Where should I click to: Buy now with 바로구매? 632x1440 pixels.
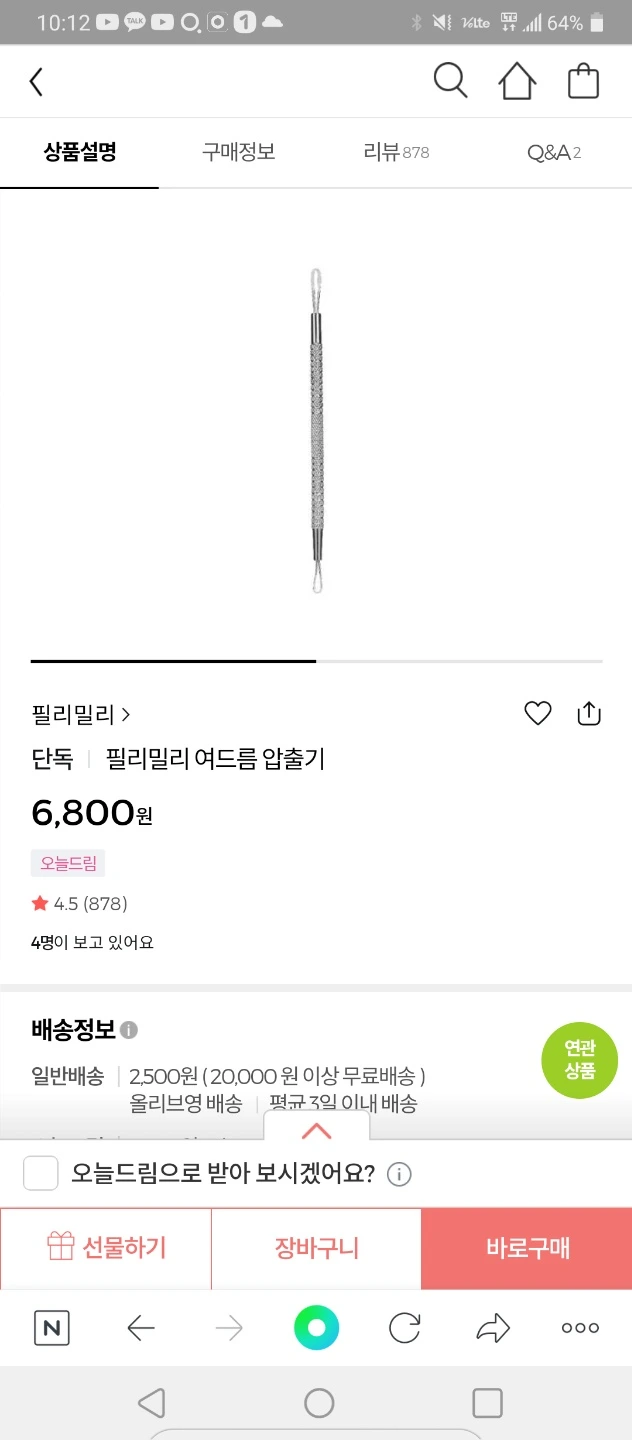[x=527, y=1248]
